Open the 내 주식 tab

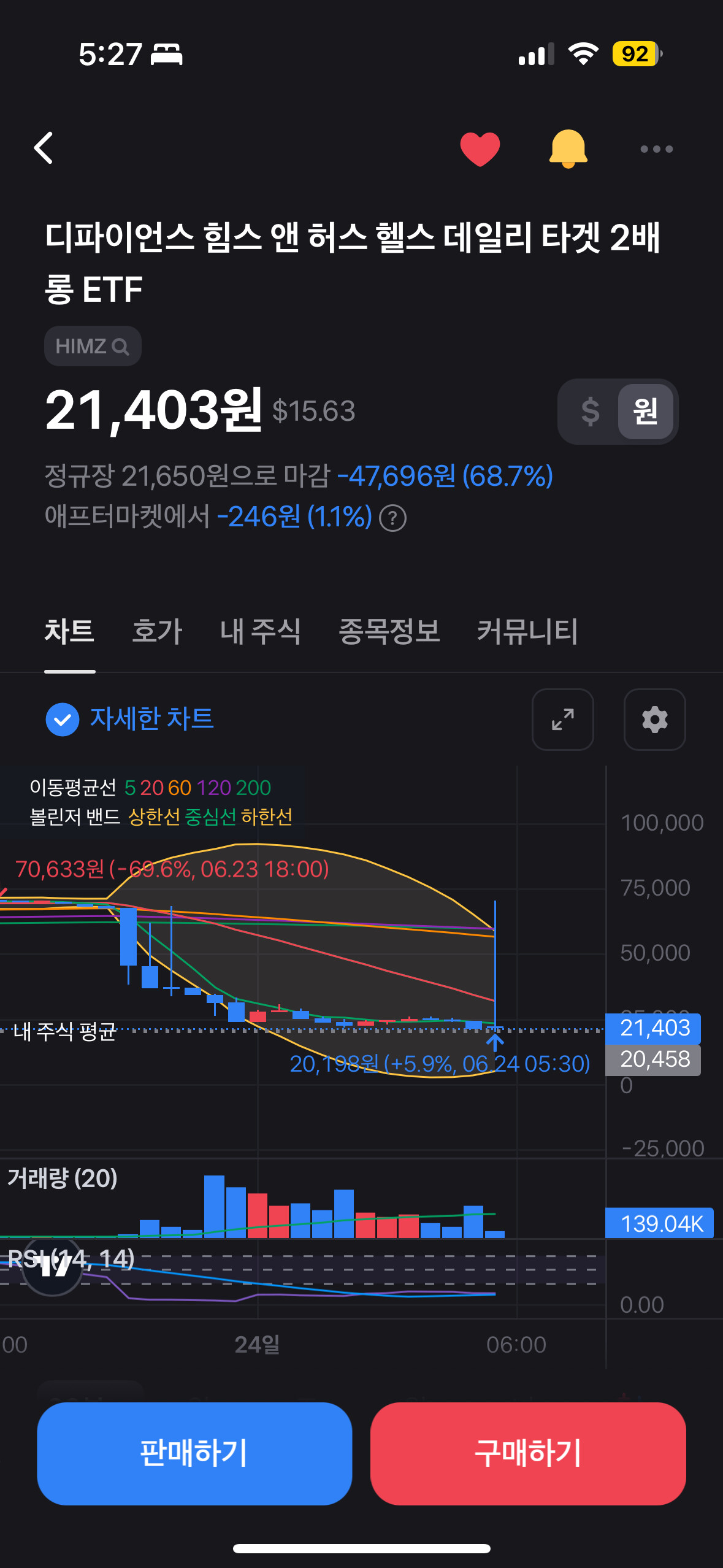click(x=260, y=631)
